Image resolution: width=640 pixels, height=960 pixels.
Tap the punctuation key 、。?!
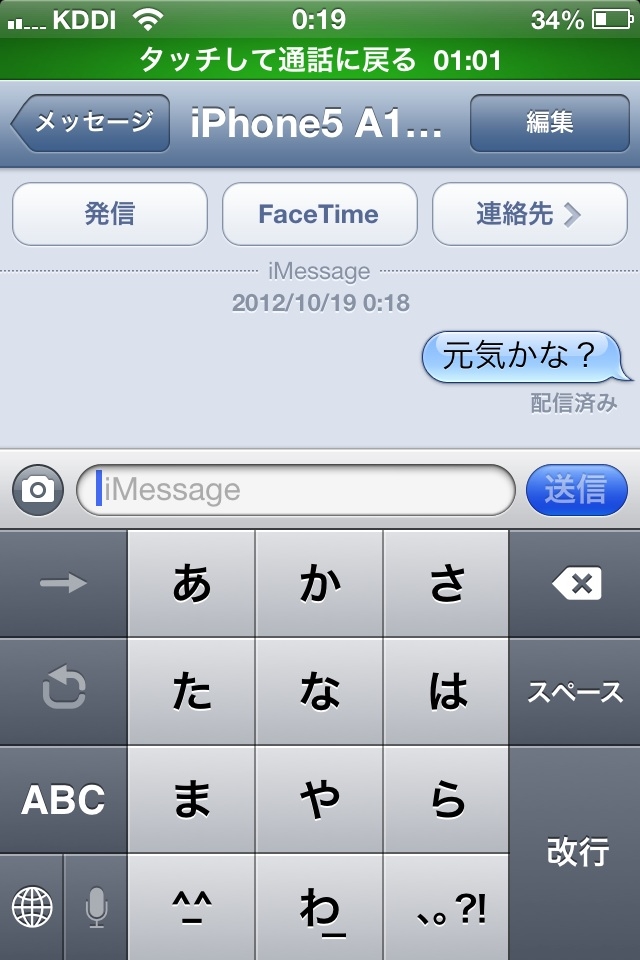(x=448, y=907)
